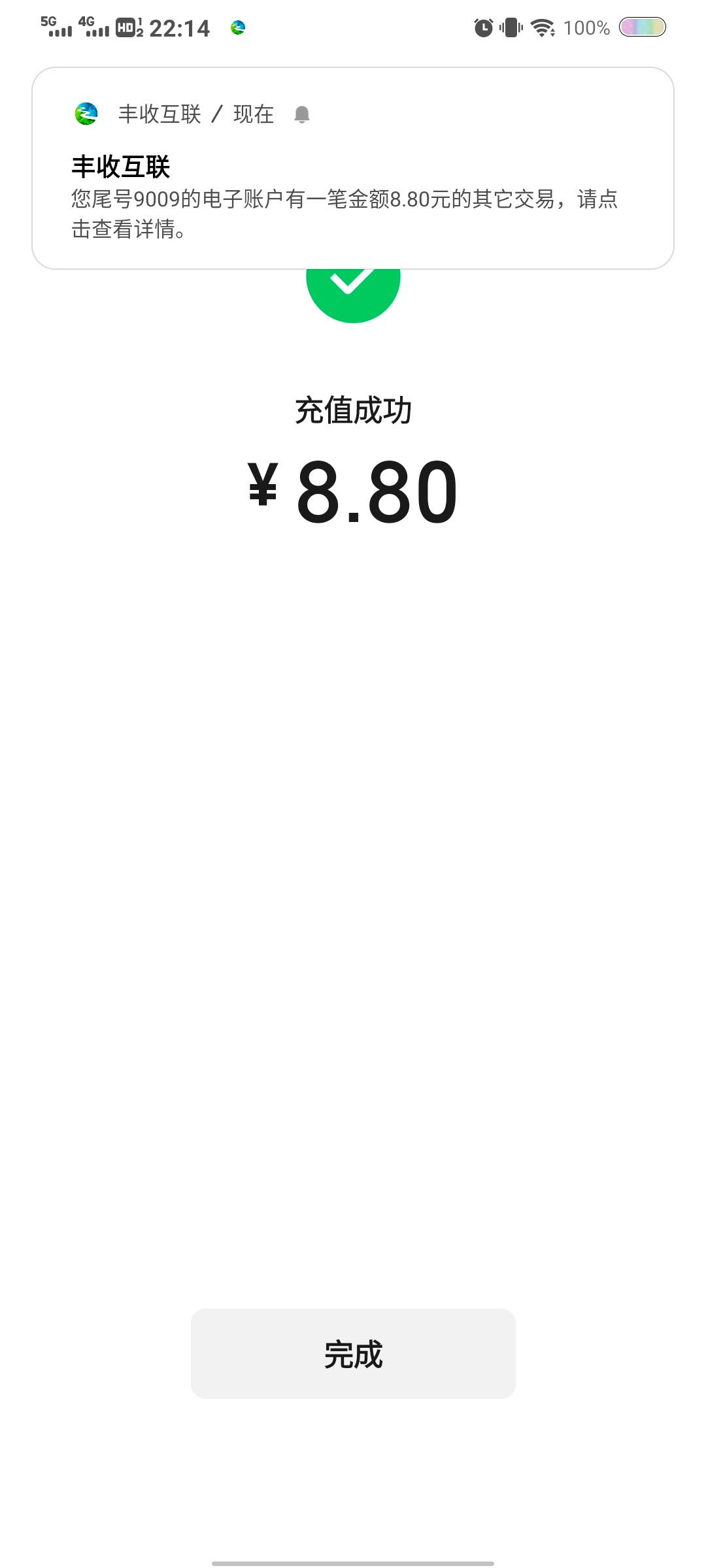The image size is (706, 1568).
Task: Tap the 完成 button to finish
Action: pyautogui.click(x=353, y=1353)
